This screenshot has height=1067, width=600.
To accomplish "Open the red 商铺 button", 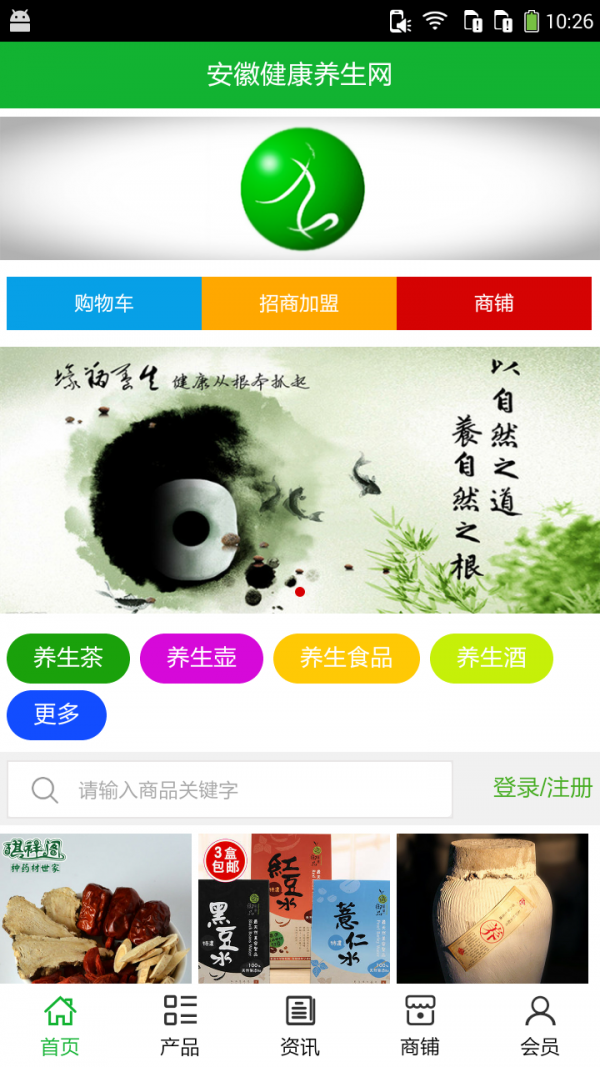I will pyautogui.click(x=494, y=303).
